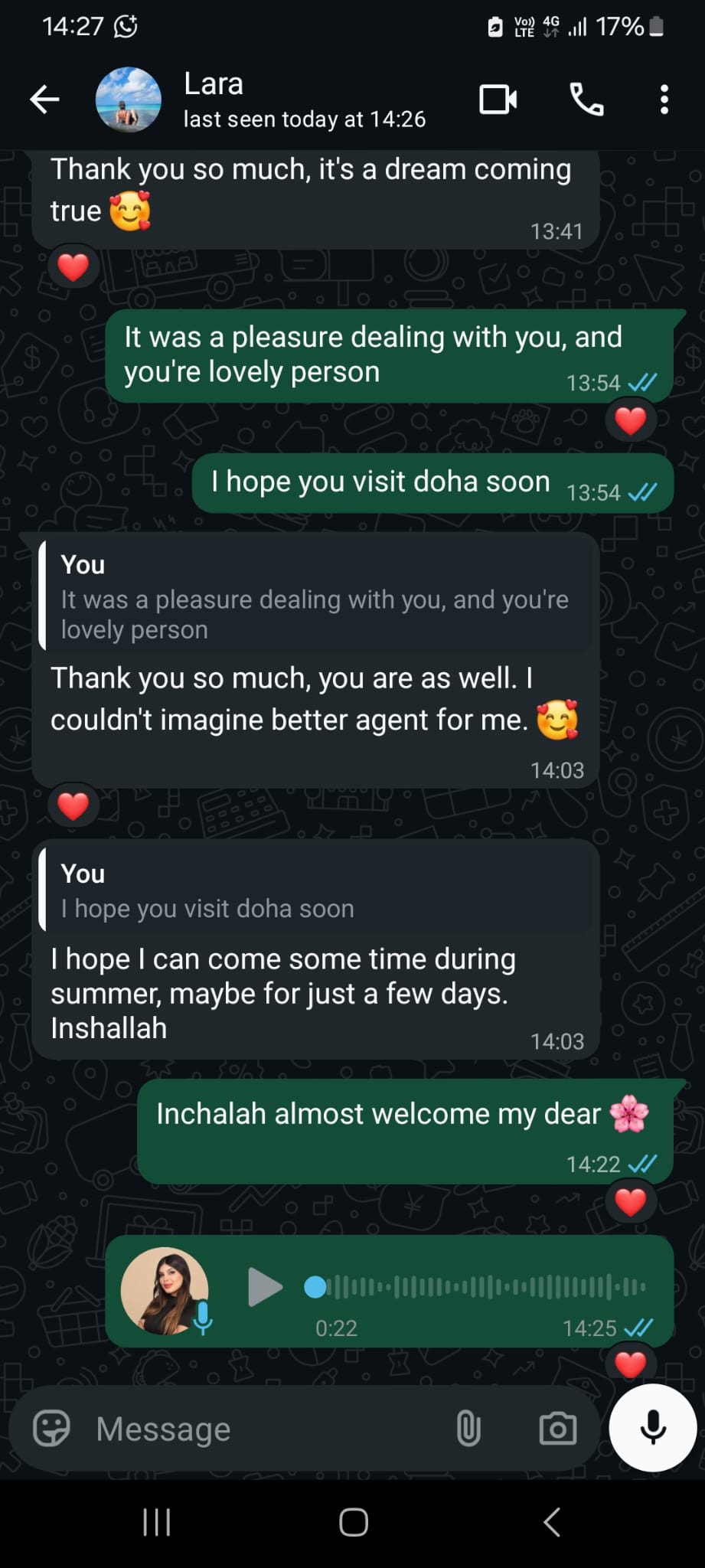Jump to quoted 'I hope you visit doha soon'
Viewport: 705px width, 1568px height.
314,890
